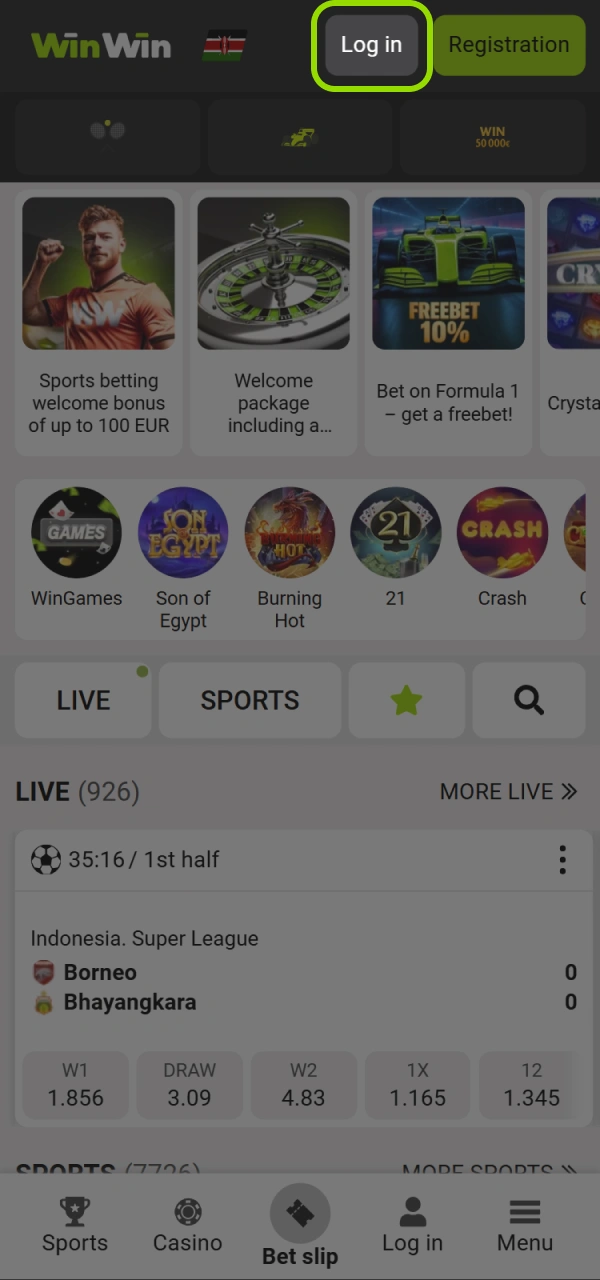The height and width of the screenshot is (1280, 600).
Task: Change country via the Kenya flag
Action: [x=224, y=46]
